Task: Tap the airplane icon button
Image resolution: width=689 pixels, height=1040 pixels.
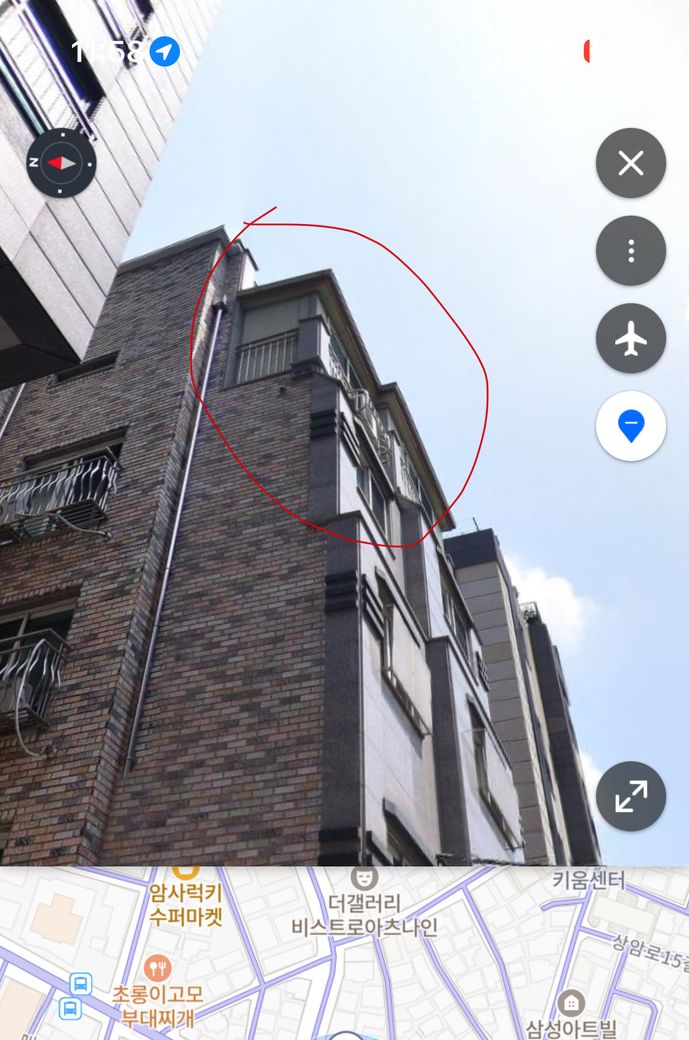Action: 631,339
